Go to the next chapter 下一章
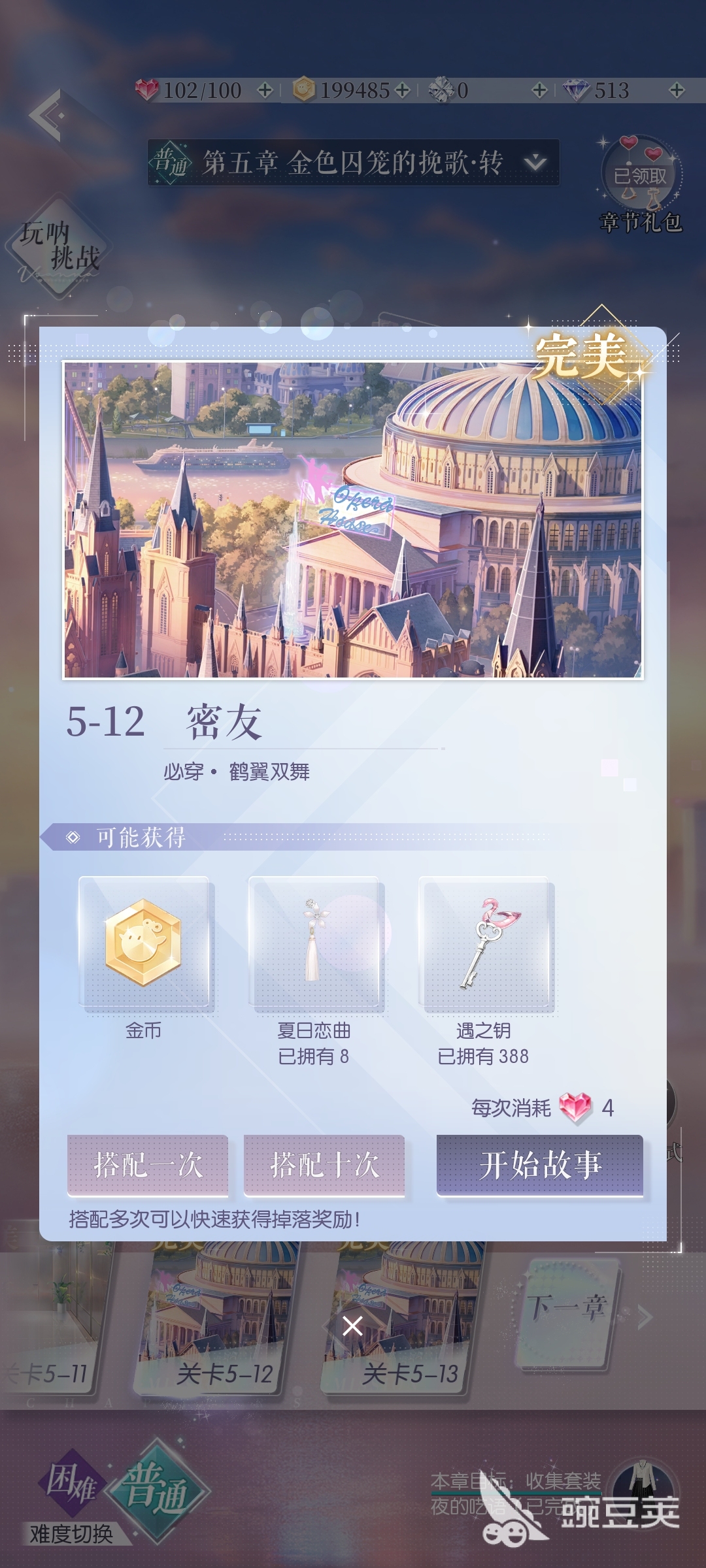The image size is (706, 1568). (567, 1313)
